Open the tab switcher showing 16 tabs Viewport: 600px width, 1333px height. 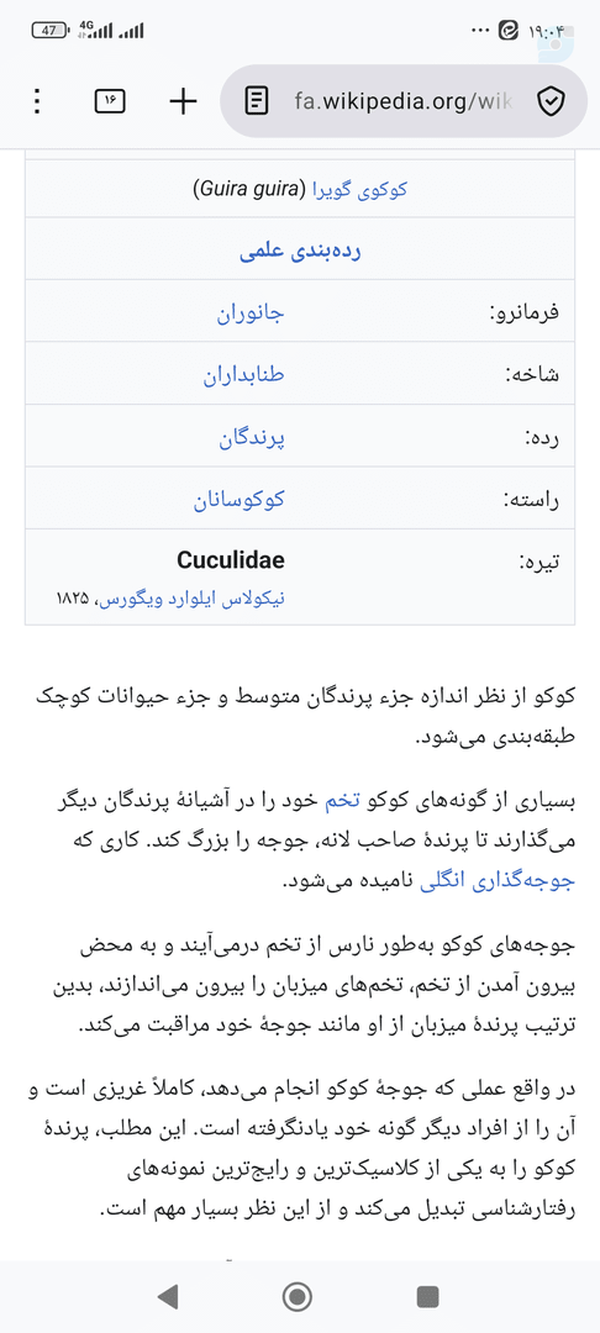[110, 101]
